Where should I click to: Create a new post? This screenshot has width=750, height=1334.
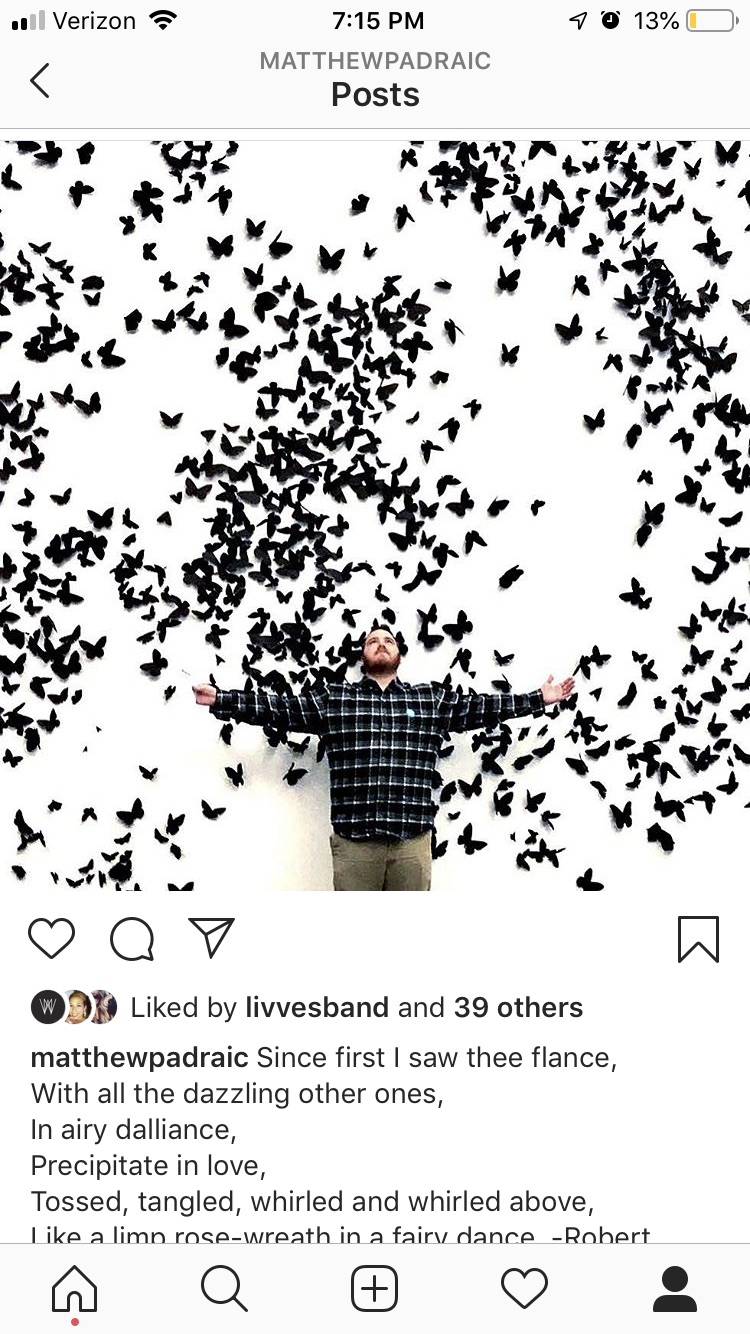(375, 1289)
